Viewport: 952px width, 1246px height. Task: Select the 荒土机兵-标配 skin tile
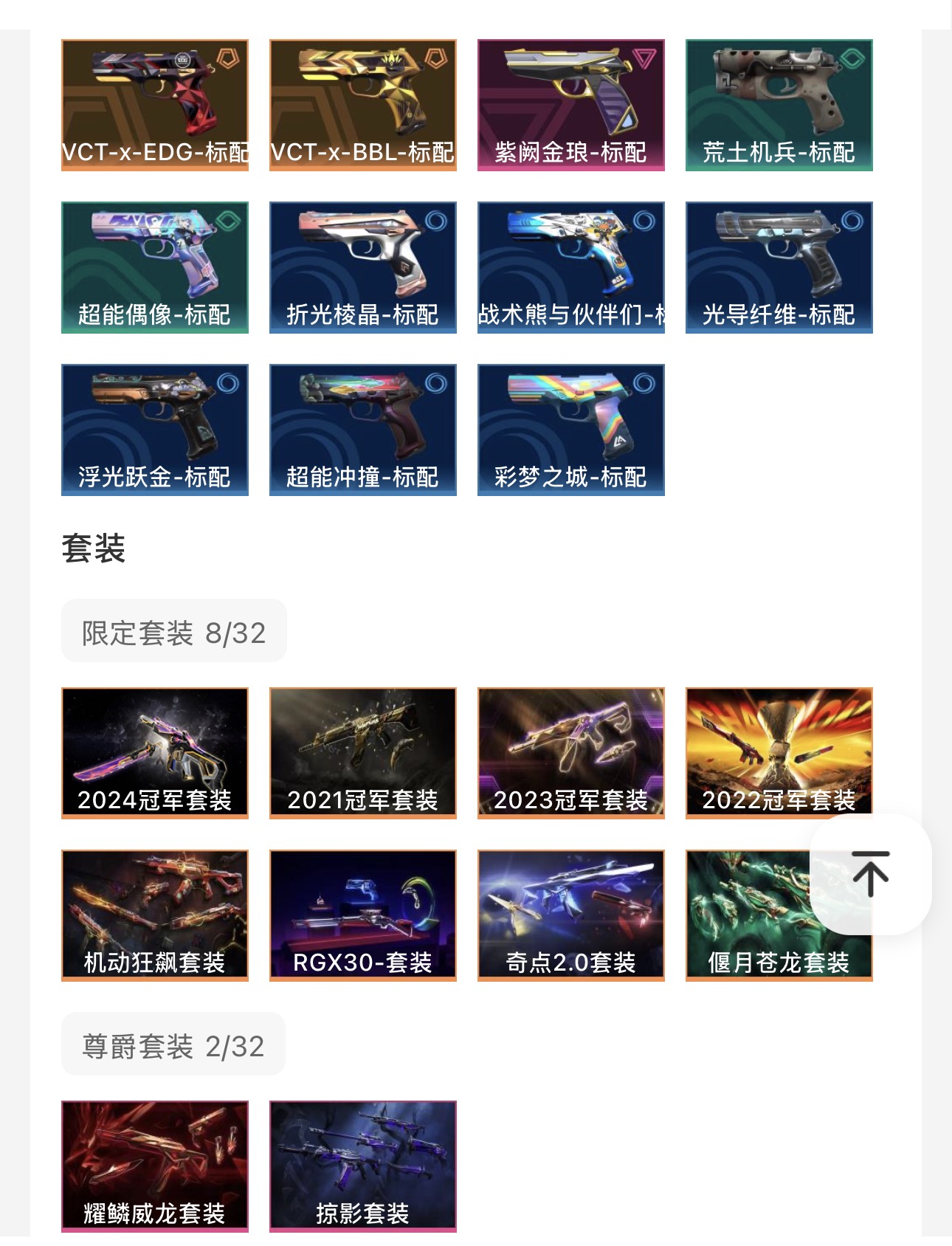pyautogui.click(x=779, y=105)
